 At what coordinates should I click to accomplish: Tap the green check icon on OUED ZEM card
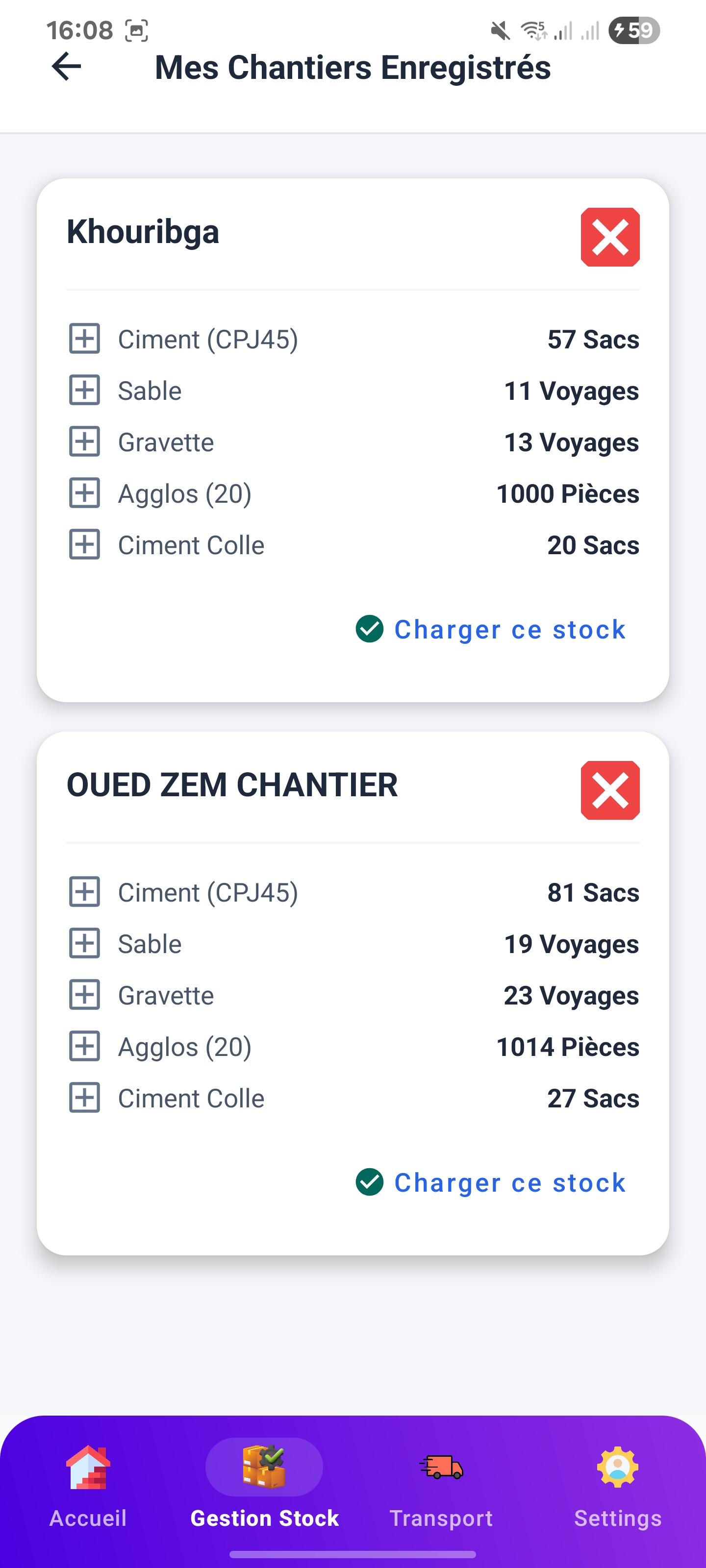(370, 1181)
